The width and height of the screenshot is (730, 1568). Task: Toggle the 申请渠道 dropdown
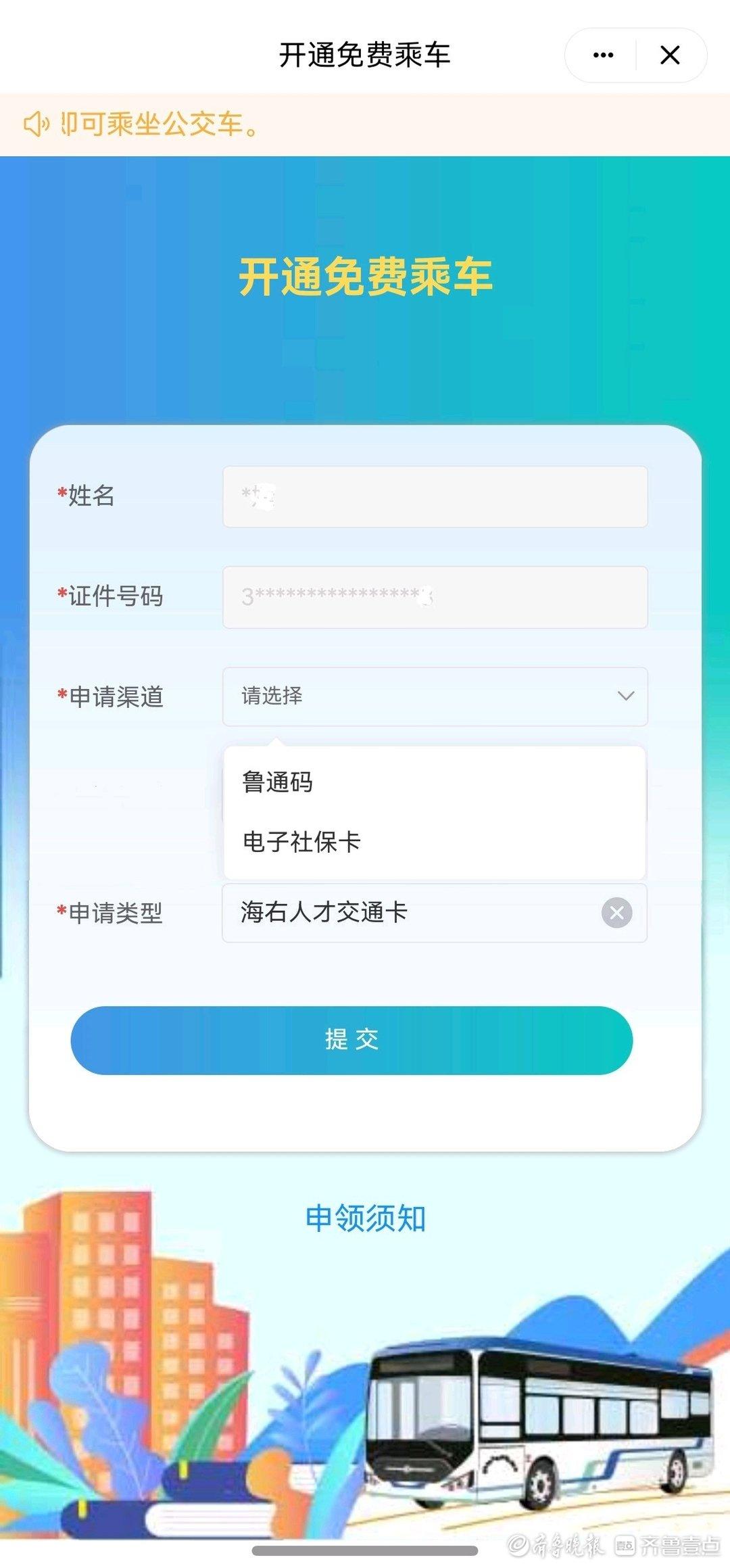point(435,696)
